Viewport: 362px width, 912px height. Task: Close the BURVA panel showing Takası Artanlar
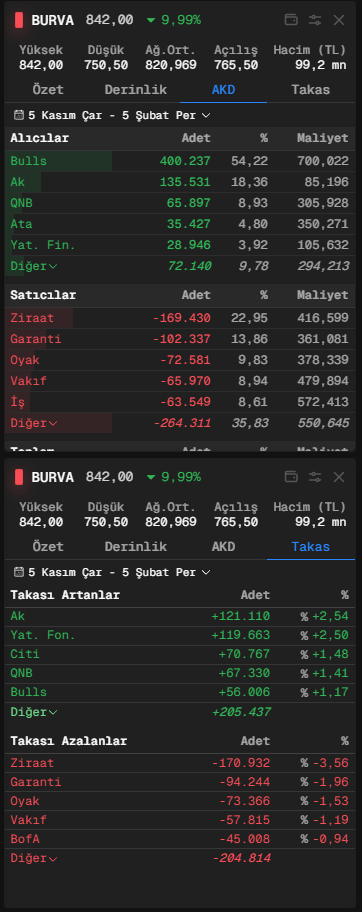pos(339,477)
